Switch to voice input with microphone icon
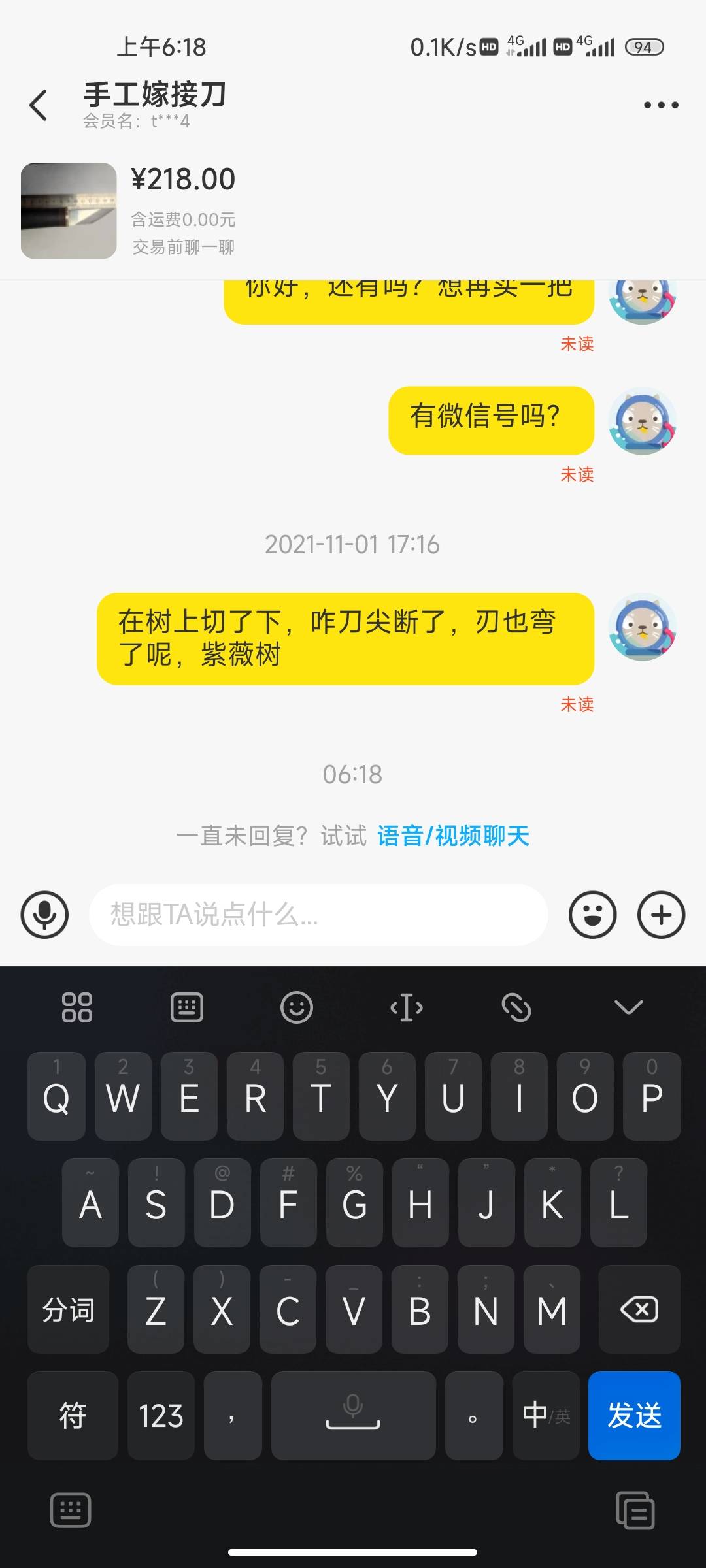Viewport: 706px width, 1568px height. point(44,914)
